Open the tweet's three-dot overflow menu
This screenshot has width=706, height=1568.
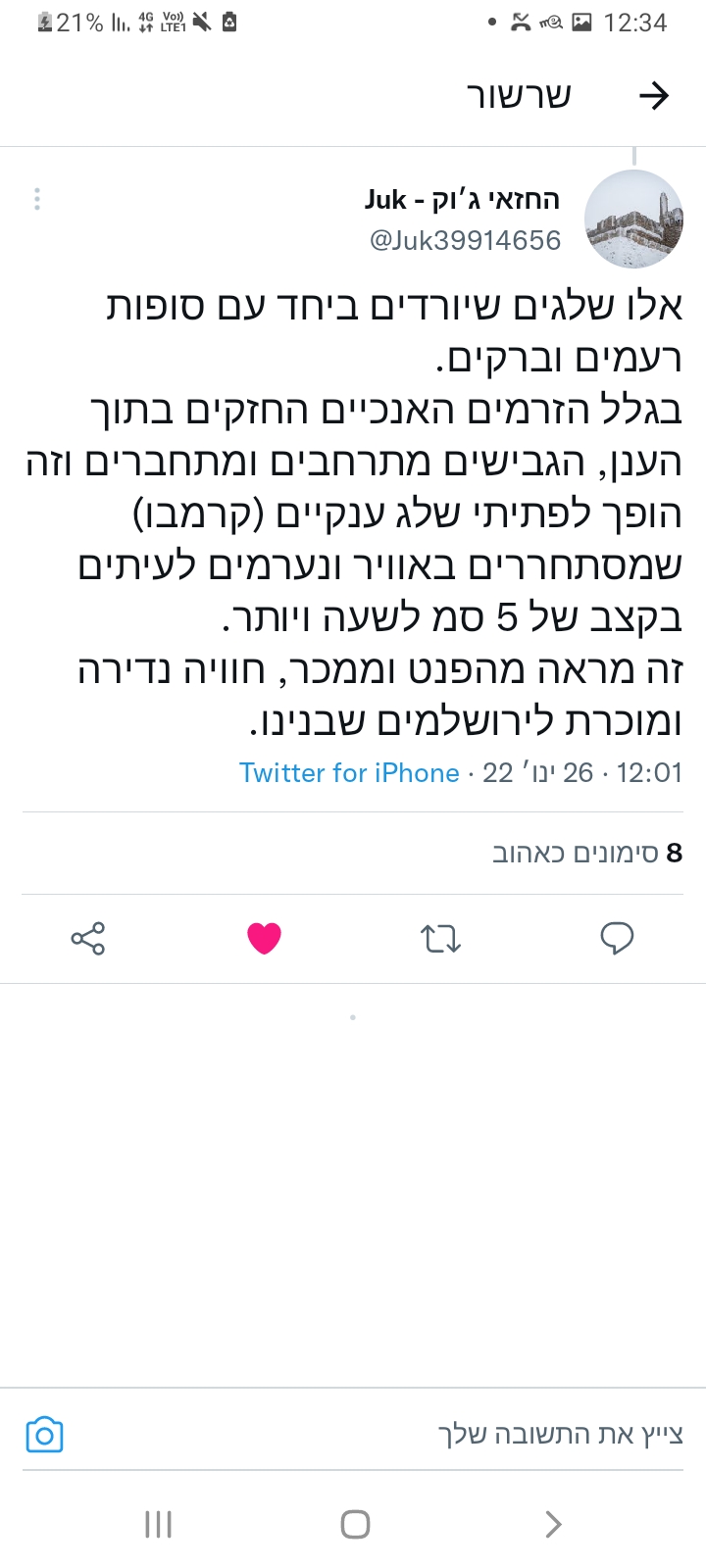[x=37, y=199]
